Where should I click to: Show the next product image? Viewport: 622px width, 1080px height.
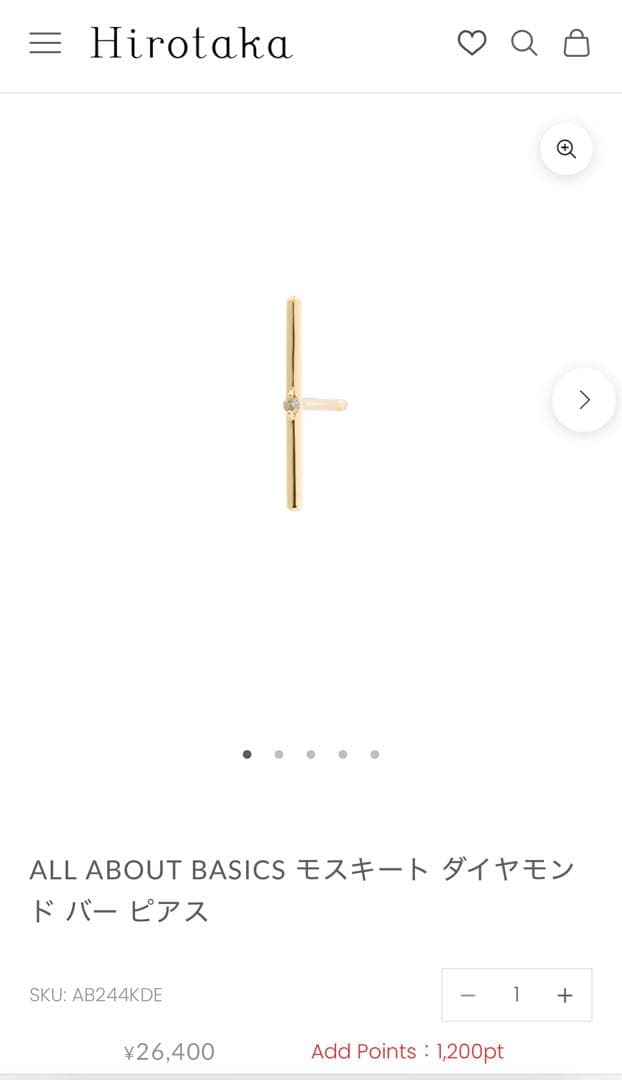(x=584, y=400)
